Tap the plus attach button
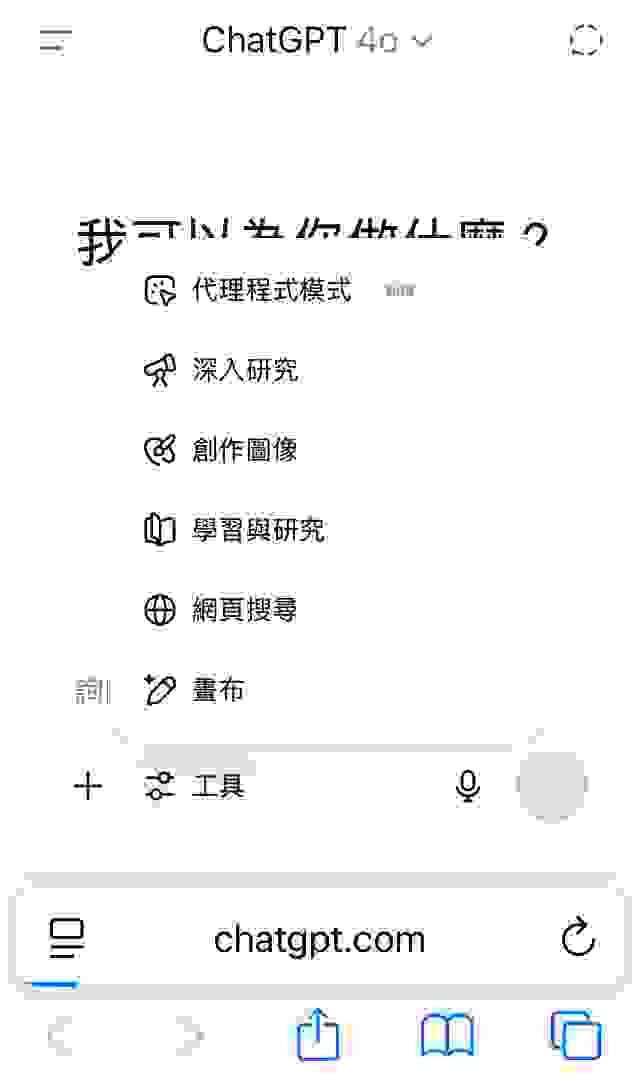The height and width of the screenshot is (1081, 640). pyautogui.click(x=88, y=787)
